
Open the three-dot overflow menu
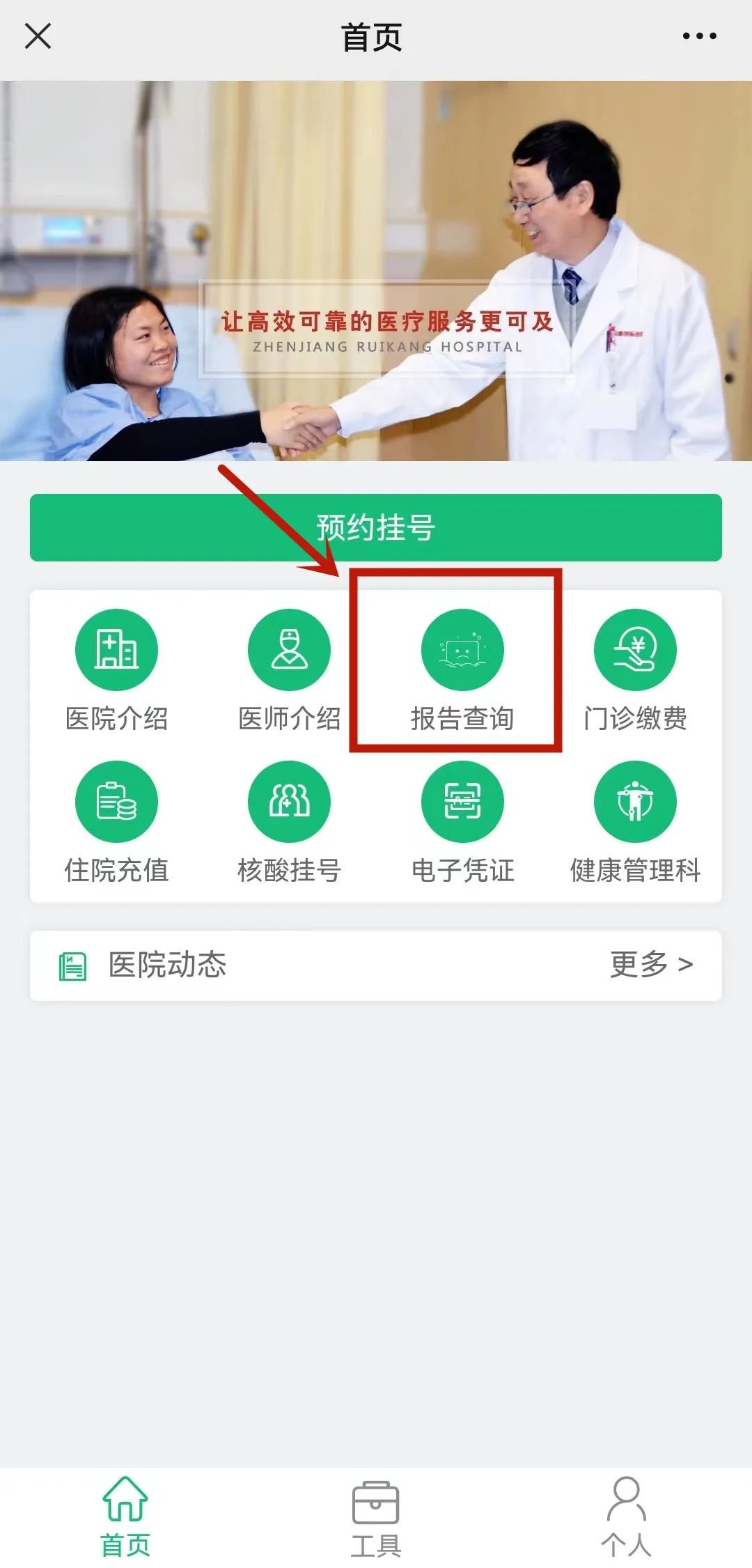[699, 36]
